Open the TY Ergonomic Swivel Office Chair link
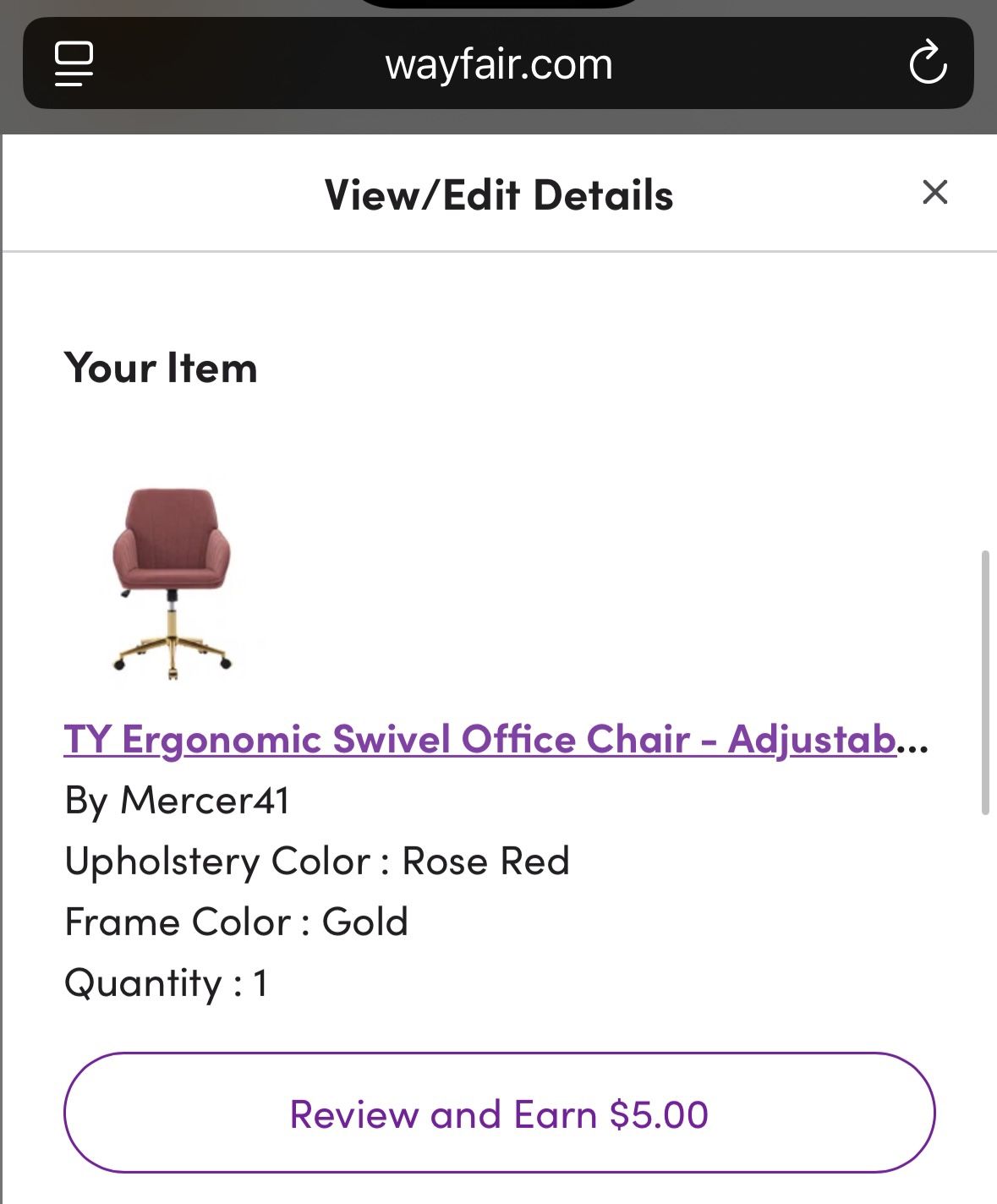Screen dimensions: 997x1204 click(x=480, y=740)
